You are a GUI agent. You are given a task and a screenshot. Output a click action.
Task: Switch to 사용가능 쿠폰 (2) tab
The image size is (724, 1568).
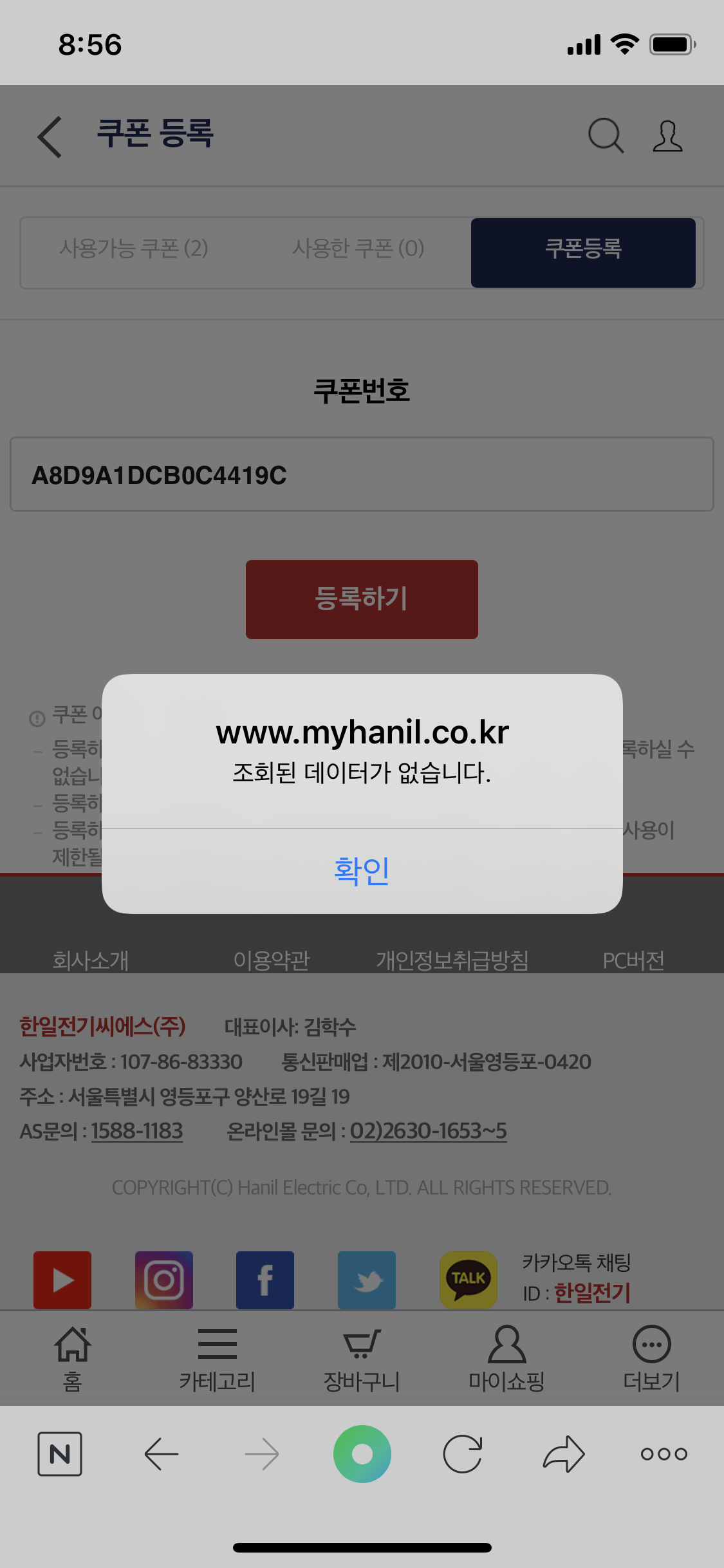point(134,248)
